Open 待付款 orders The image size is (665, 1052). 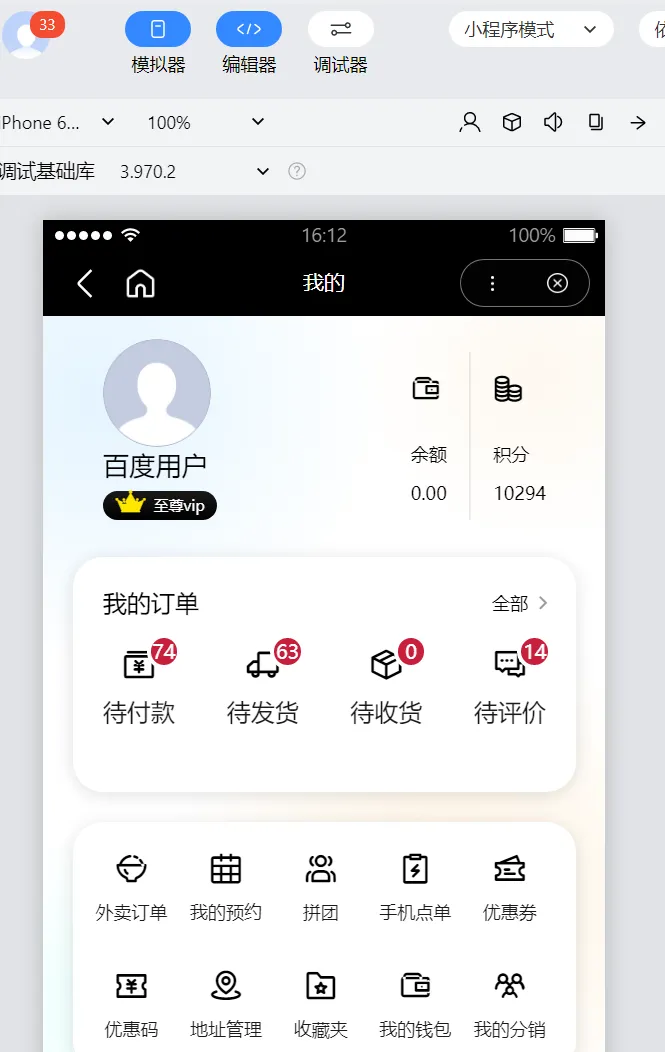coord(139,685)
